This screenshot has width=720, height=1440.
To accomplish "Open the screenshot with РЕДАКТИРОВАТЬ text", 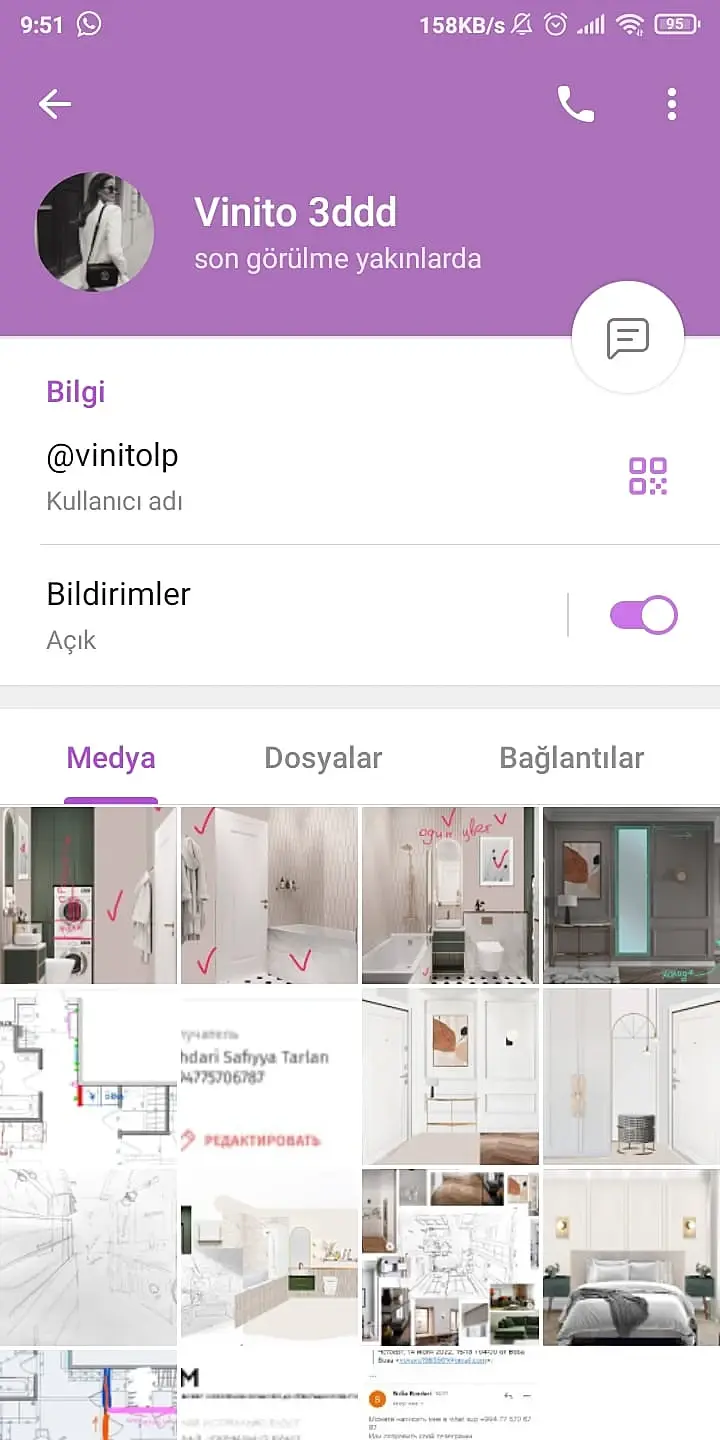I will click(x=269, y=1077).
